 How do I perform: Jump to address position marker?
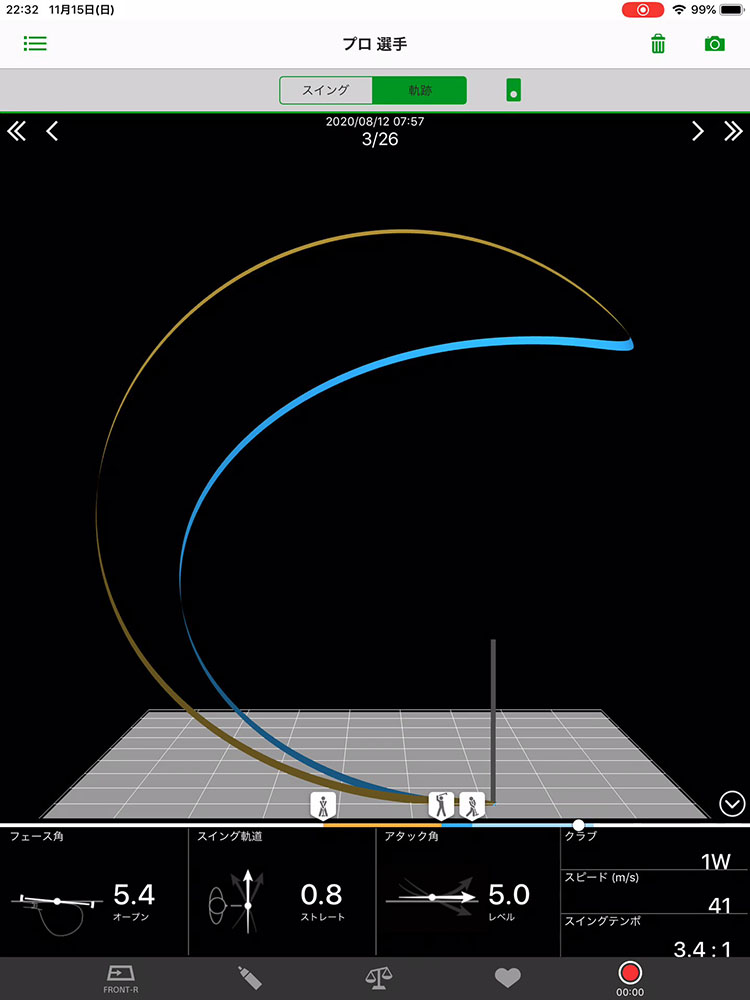[x=325, y=804]
